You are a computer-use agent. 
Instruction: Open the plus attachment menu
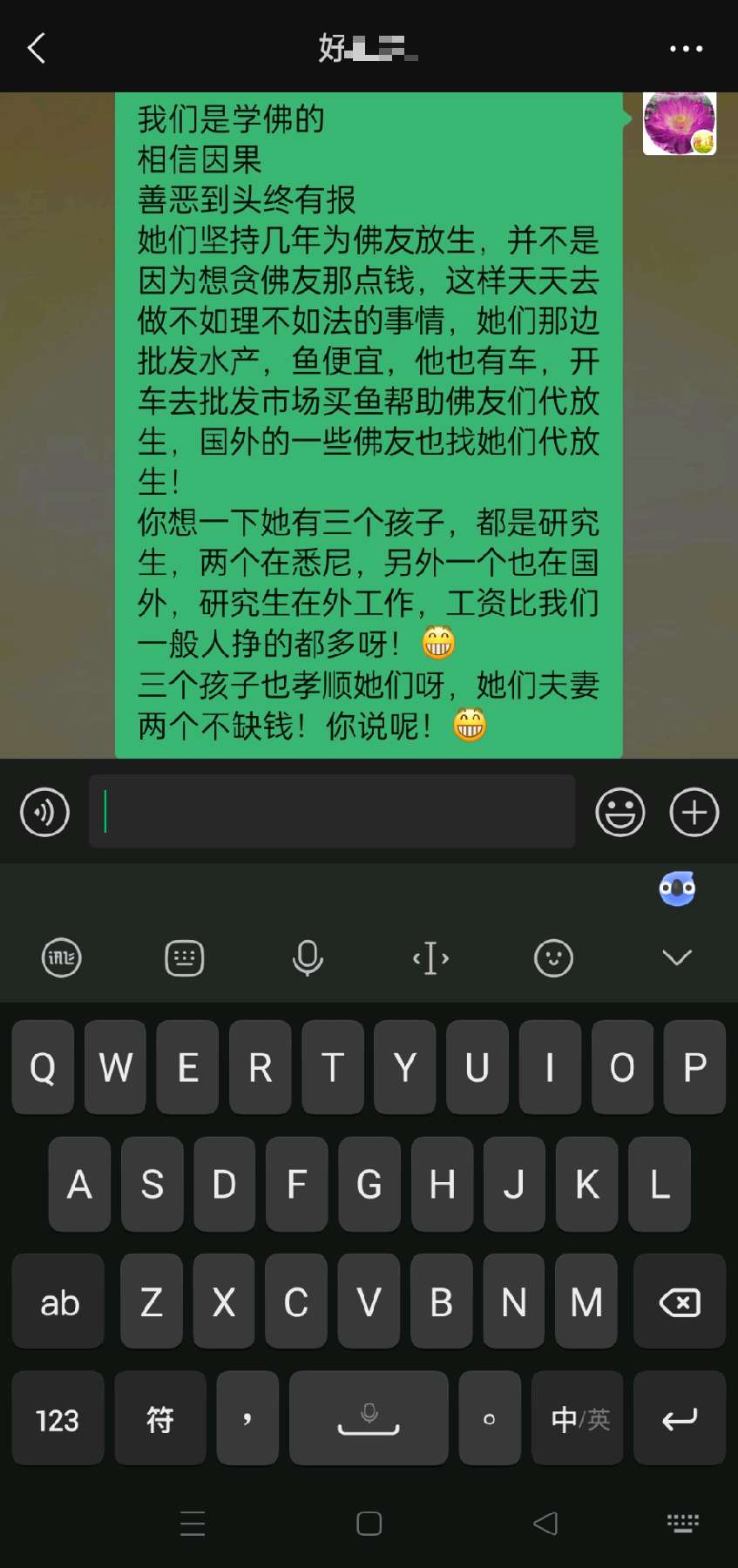694,812
